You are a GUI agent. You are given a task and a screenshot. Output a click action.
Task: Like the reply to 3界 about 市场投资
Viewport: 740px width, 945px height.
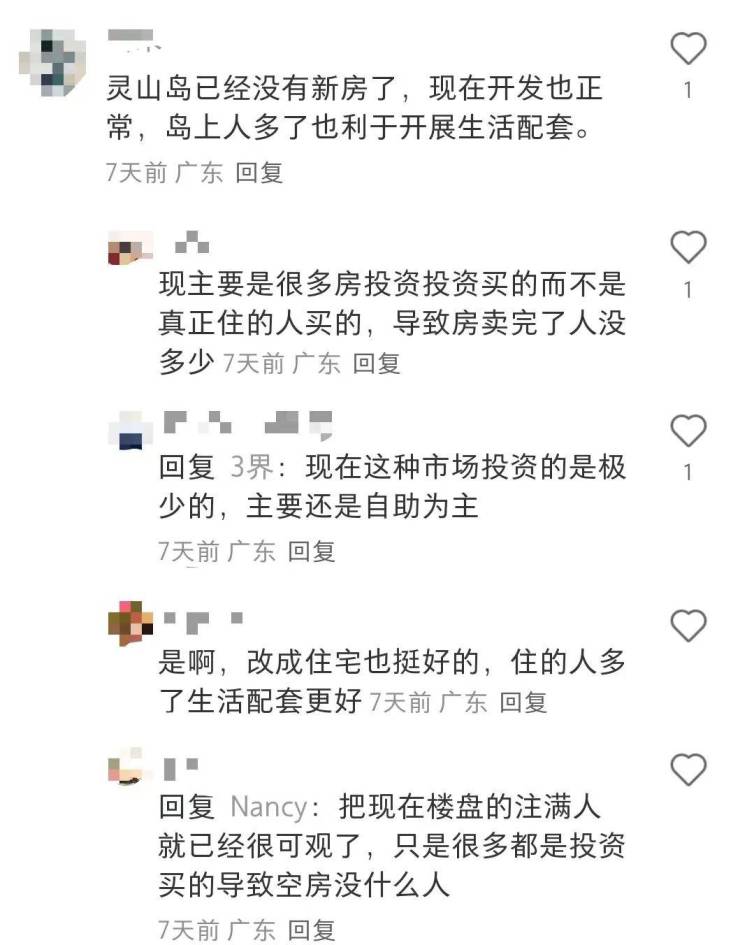(687, 431)
